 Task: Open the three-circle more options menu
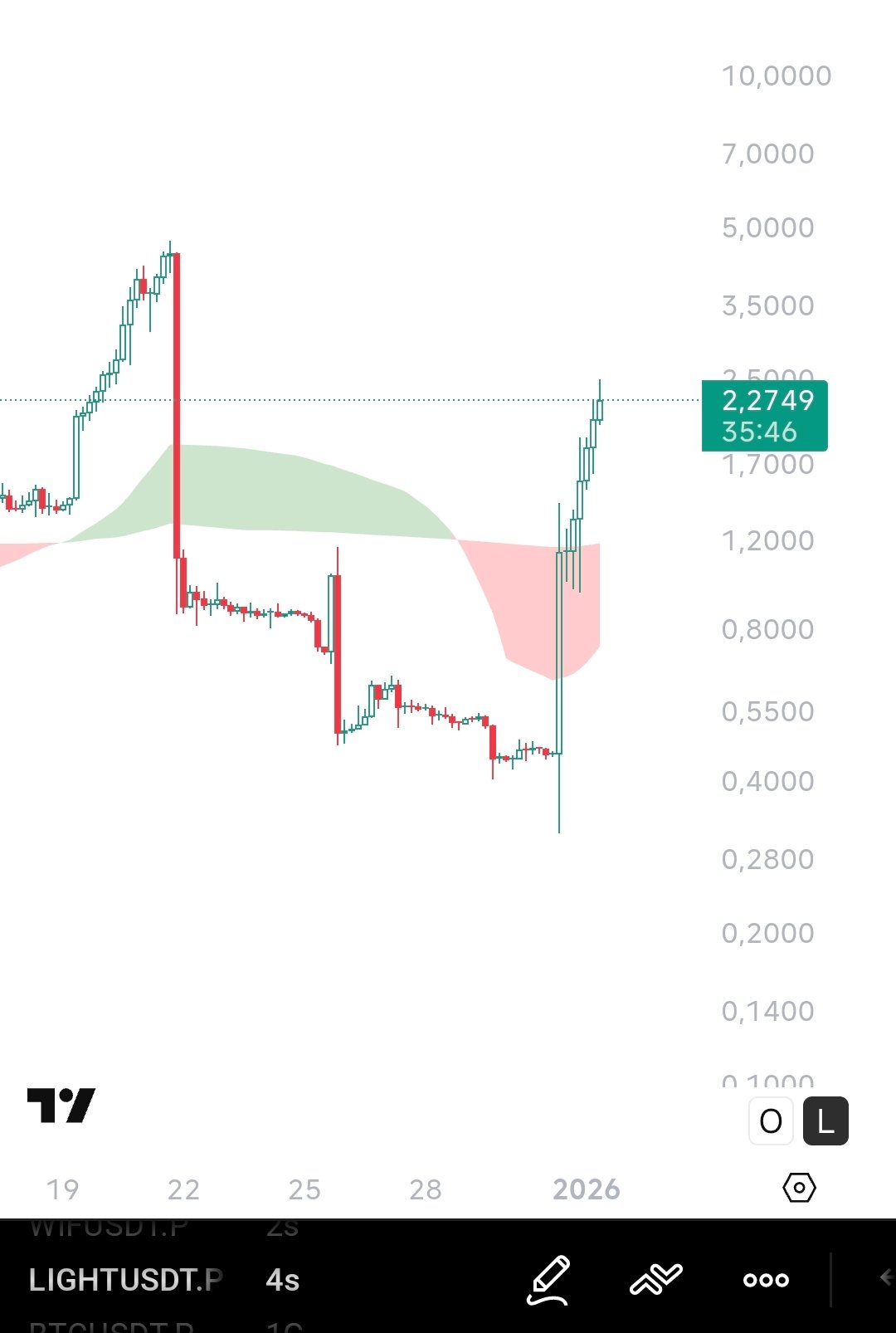(766, 1280)
